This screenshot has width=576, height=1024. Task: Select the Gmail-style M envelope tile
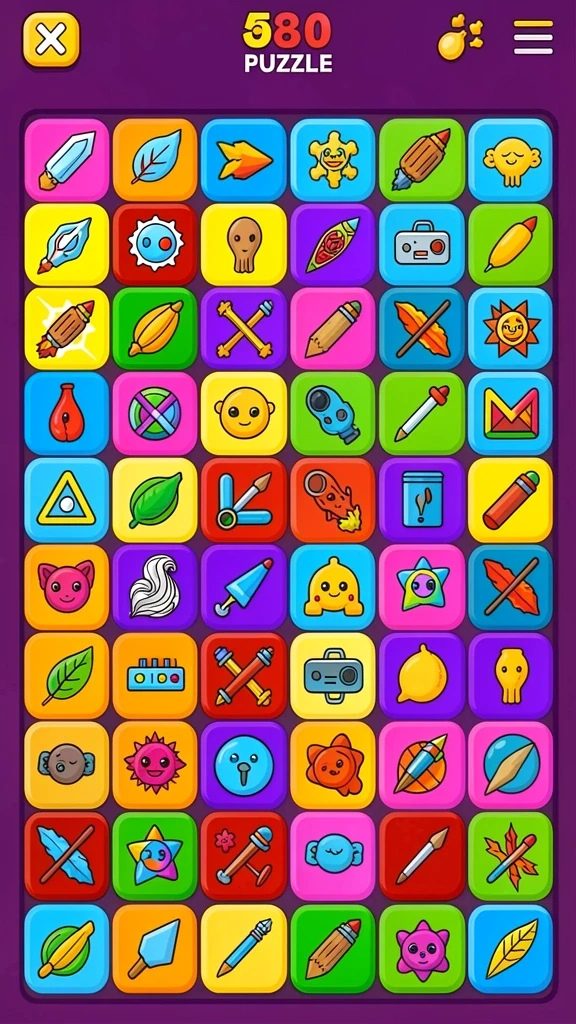point(510,414)
